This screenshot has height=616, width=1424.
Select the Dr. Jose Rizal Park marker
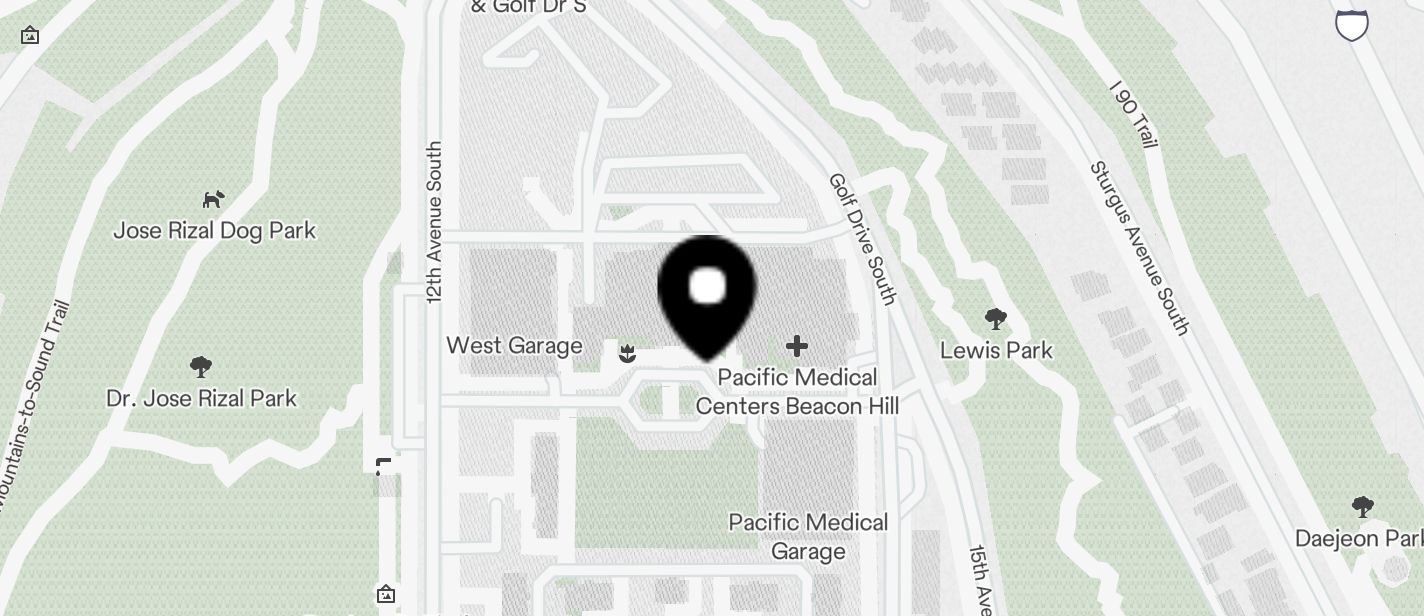(x=201, y=367)
